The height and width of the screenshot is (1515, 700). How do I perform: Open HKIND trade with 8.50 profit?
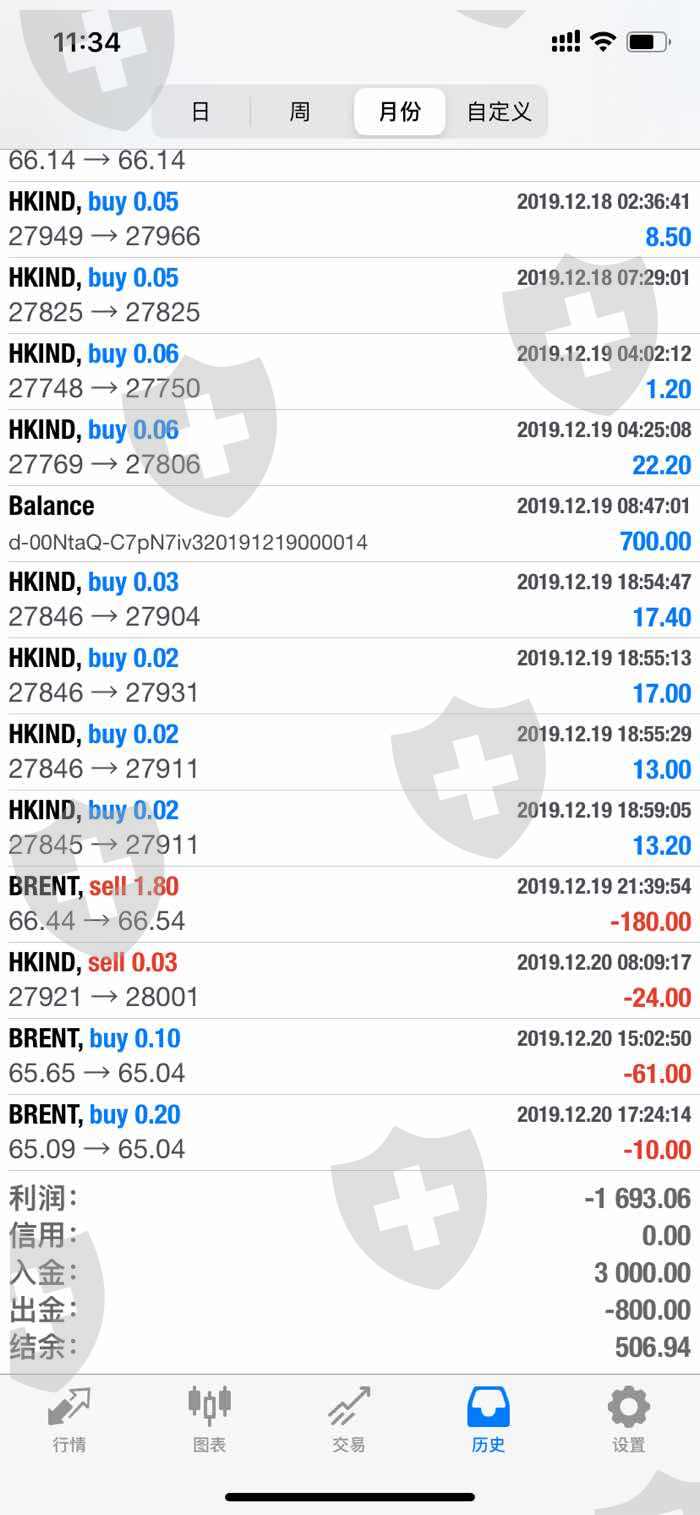tap(350, 220)
